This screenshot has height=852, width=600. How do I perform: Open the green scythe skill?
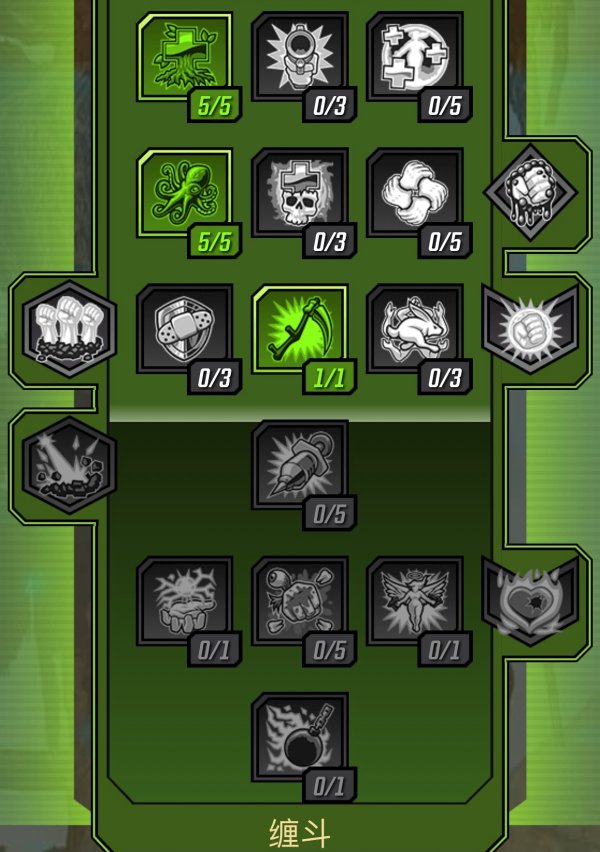(299, 329)
